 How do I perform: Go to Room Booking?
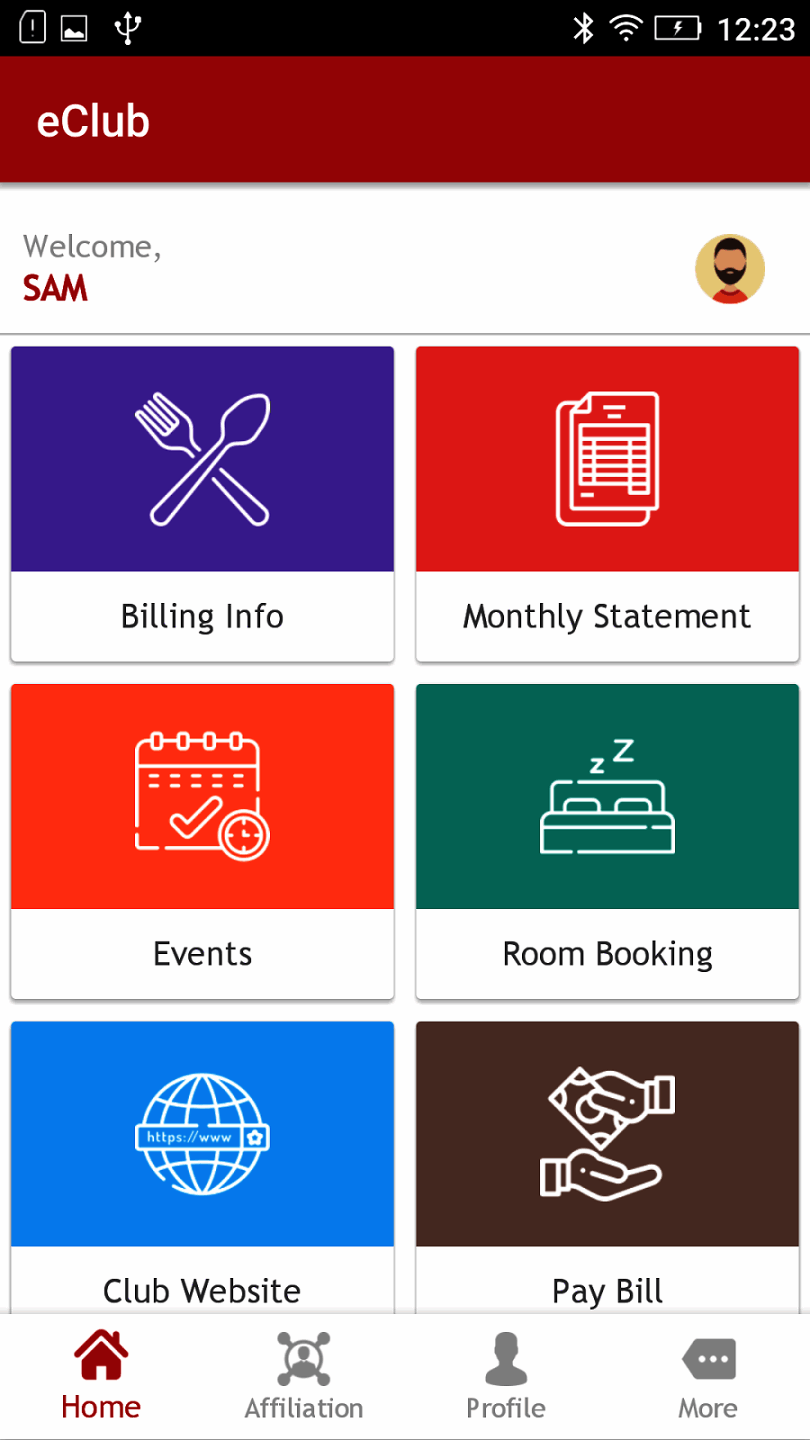point(607,840)
